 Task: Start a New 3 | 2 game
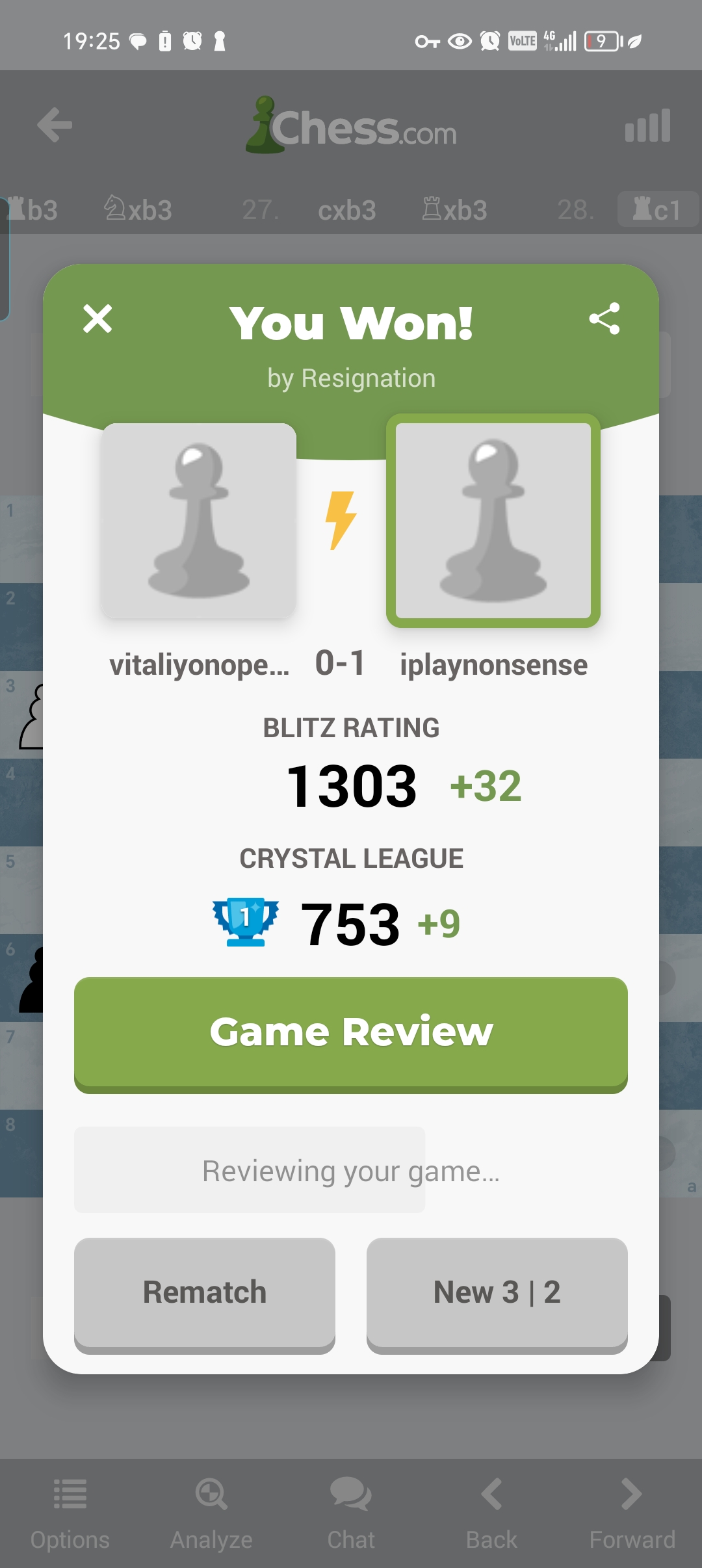(x=497, y=1294)
